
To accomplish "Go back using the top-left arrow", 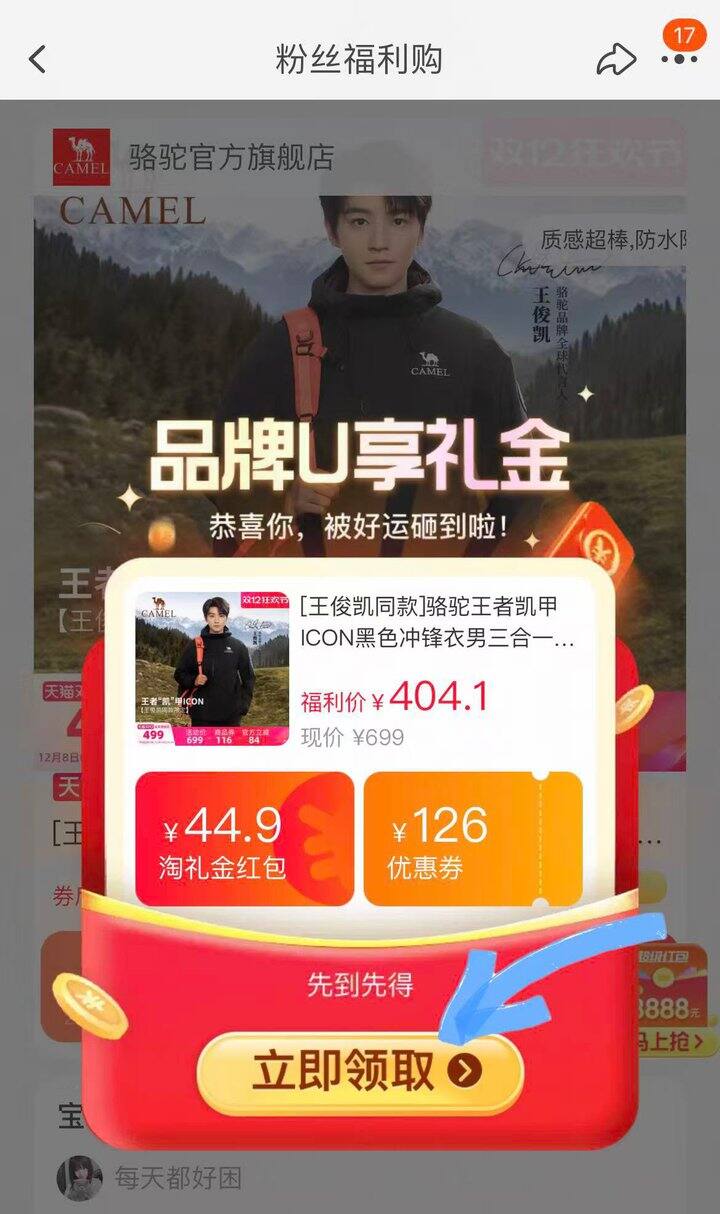I will [38, 60].
